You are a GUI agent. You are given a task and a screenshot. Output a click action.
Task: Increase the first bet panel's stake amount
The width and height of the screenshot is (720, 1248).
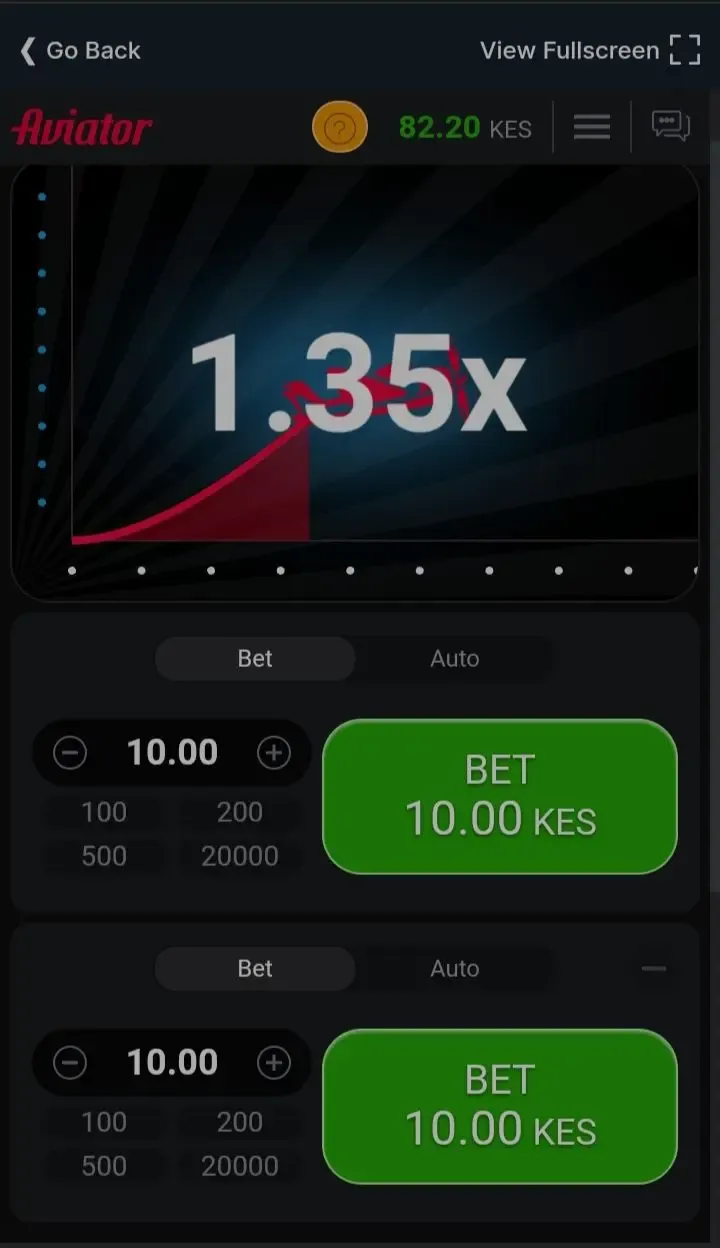pos(273,753)
